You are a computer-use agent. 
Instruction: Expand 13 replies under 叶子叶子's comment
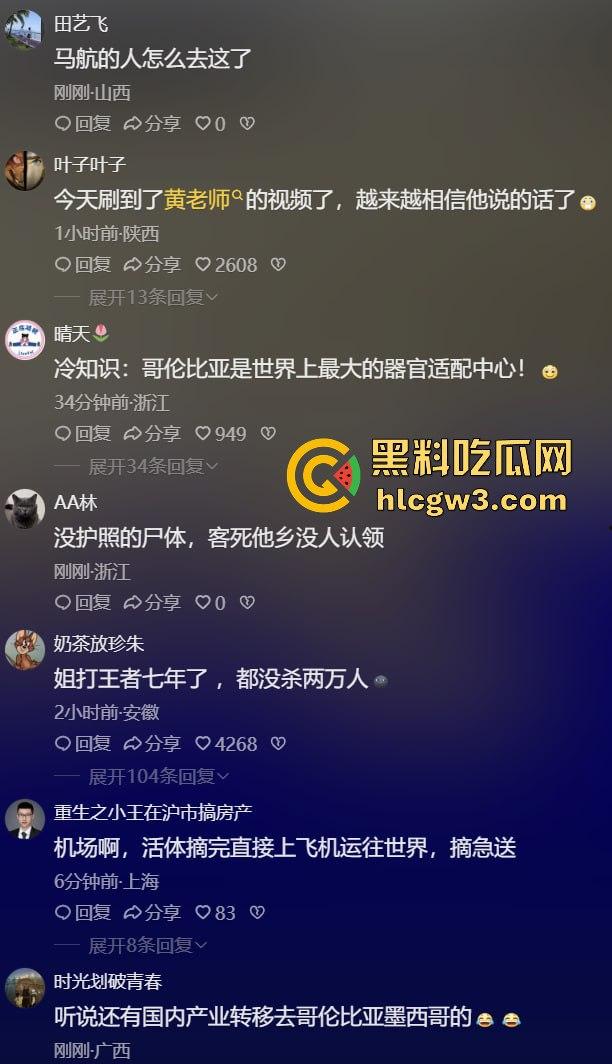pyautogui.click(x=152, y=297)
